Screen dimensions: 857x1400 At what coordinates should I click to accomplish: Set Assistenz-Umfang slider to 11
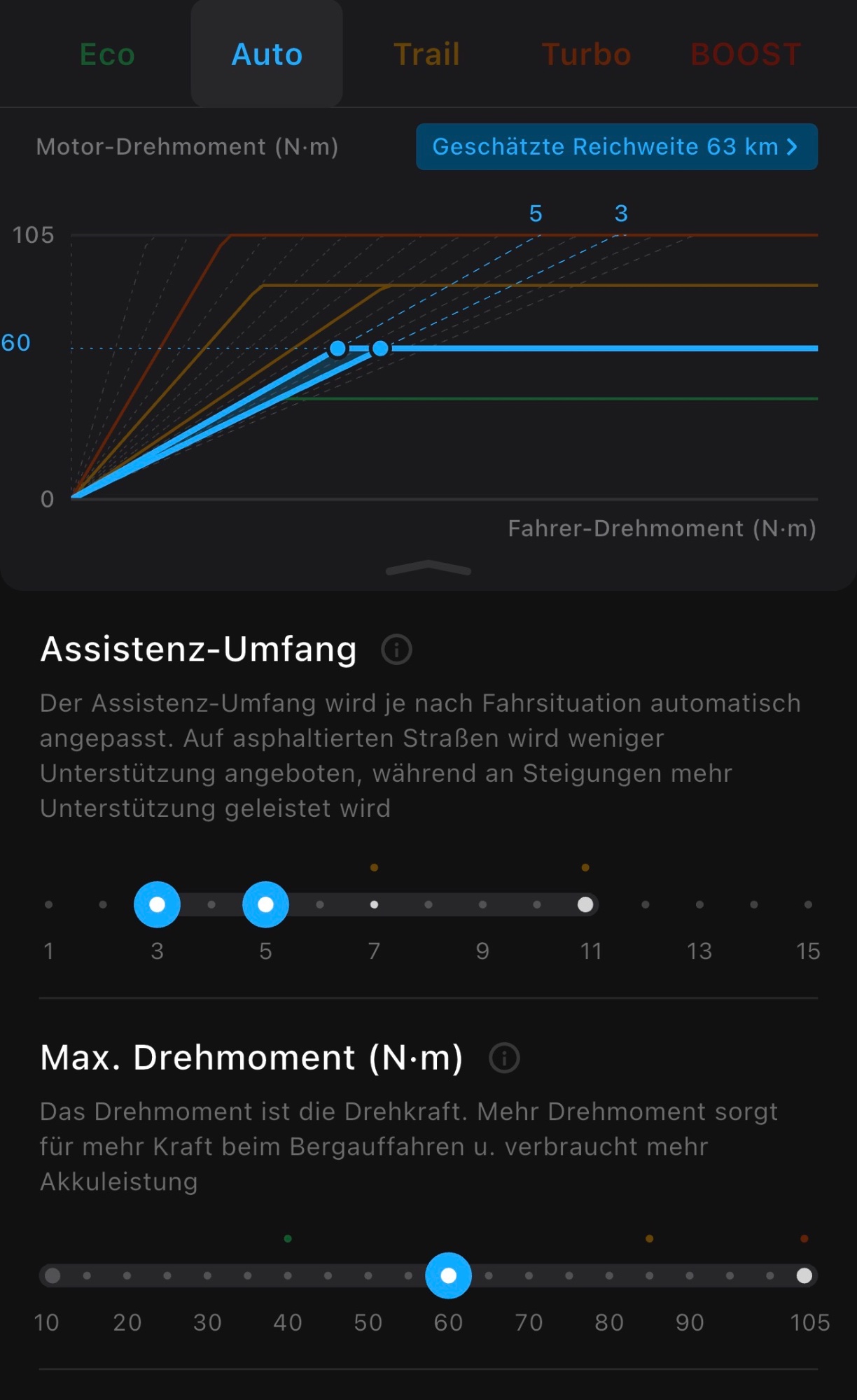(x=585, y=904)
